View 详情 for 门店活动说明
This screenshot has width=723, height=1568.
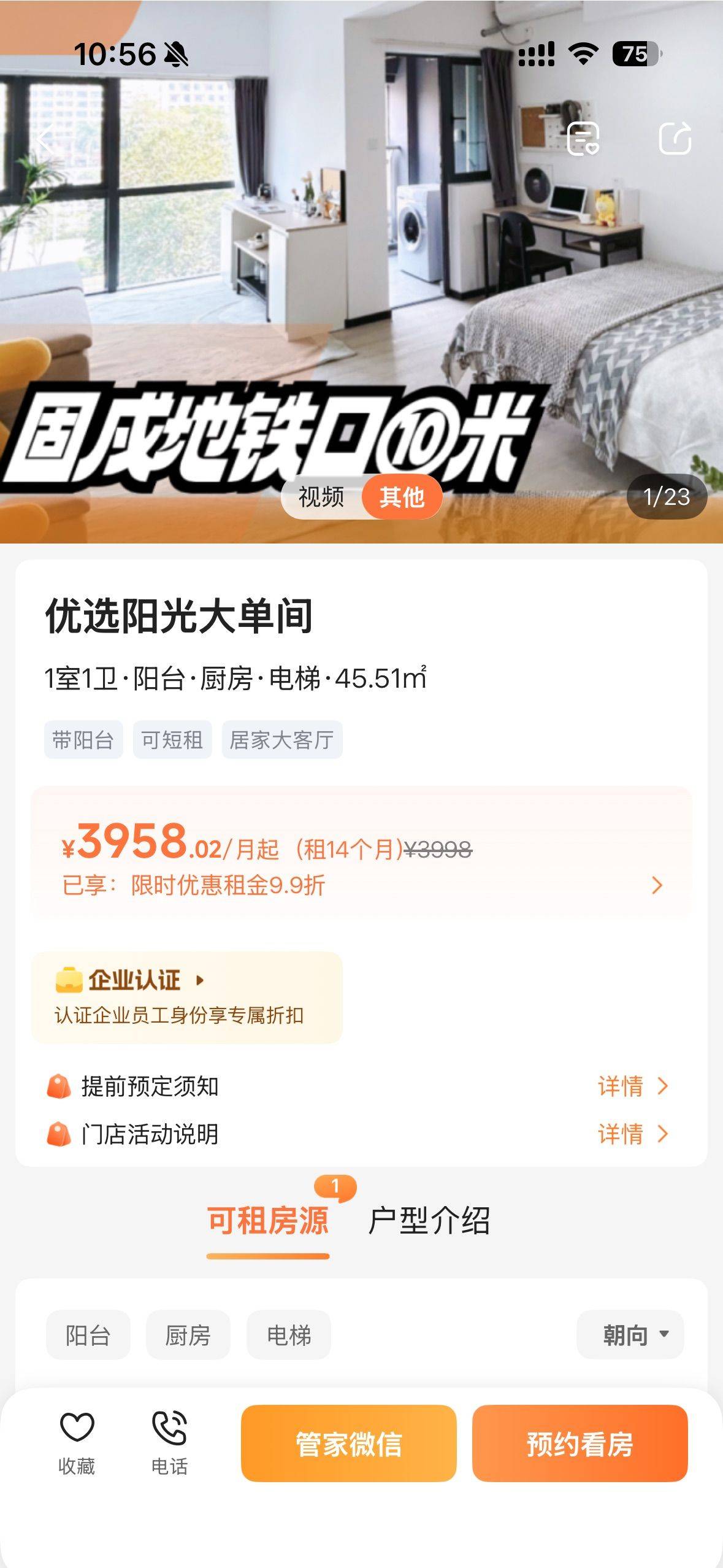[x=632, y=1134]
